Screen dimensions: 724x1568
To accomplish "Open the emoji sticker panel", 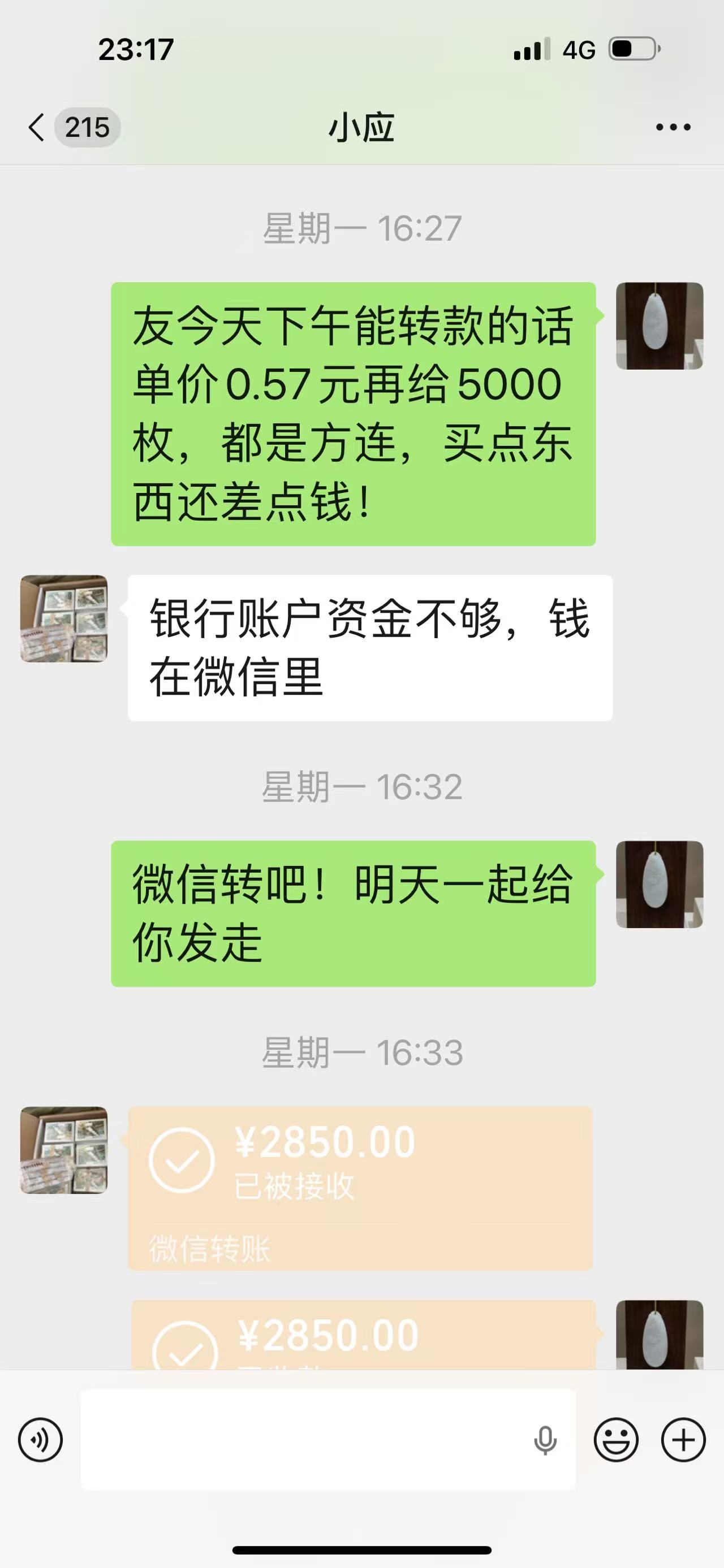I will click(615, 1440).
